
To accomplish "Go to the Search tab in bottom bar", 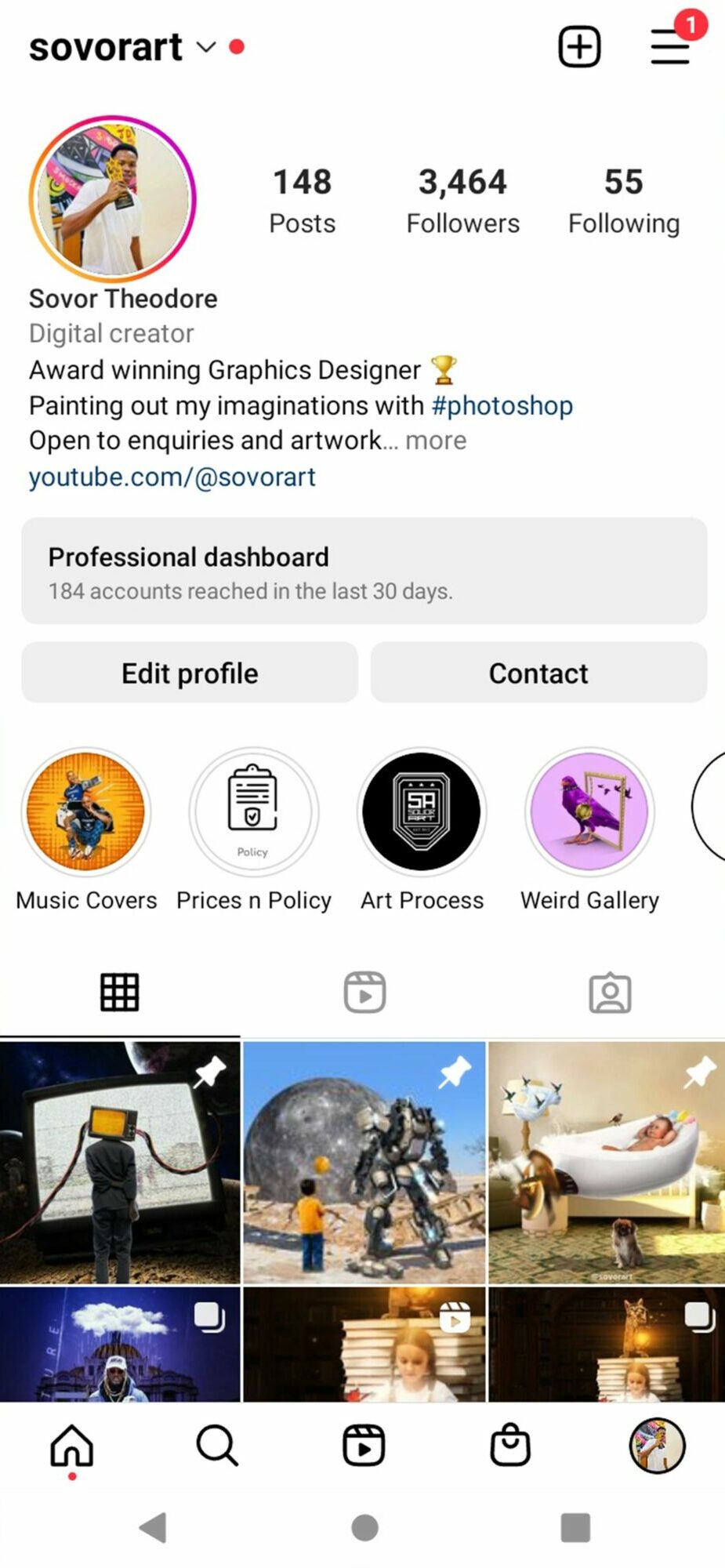I will coord(217,1445).
